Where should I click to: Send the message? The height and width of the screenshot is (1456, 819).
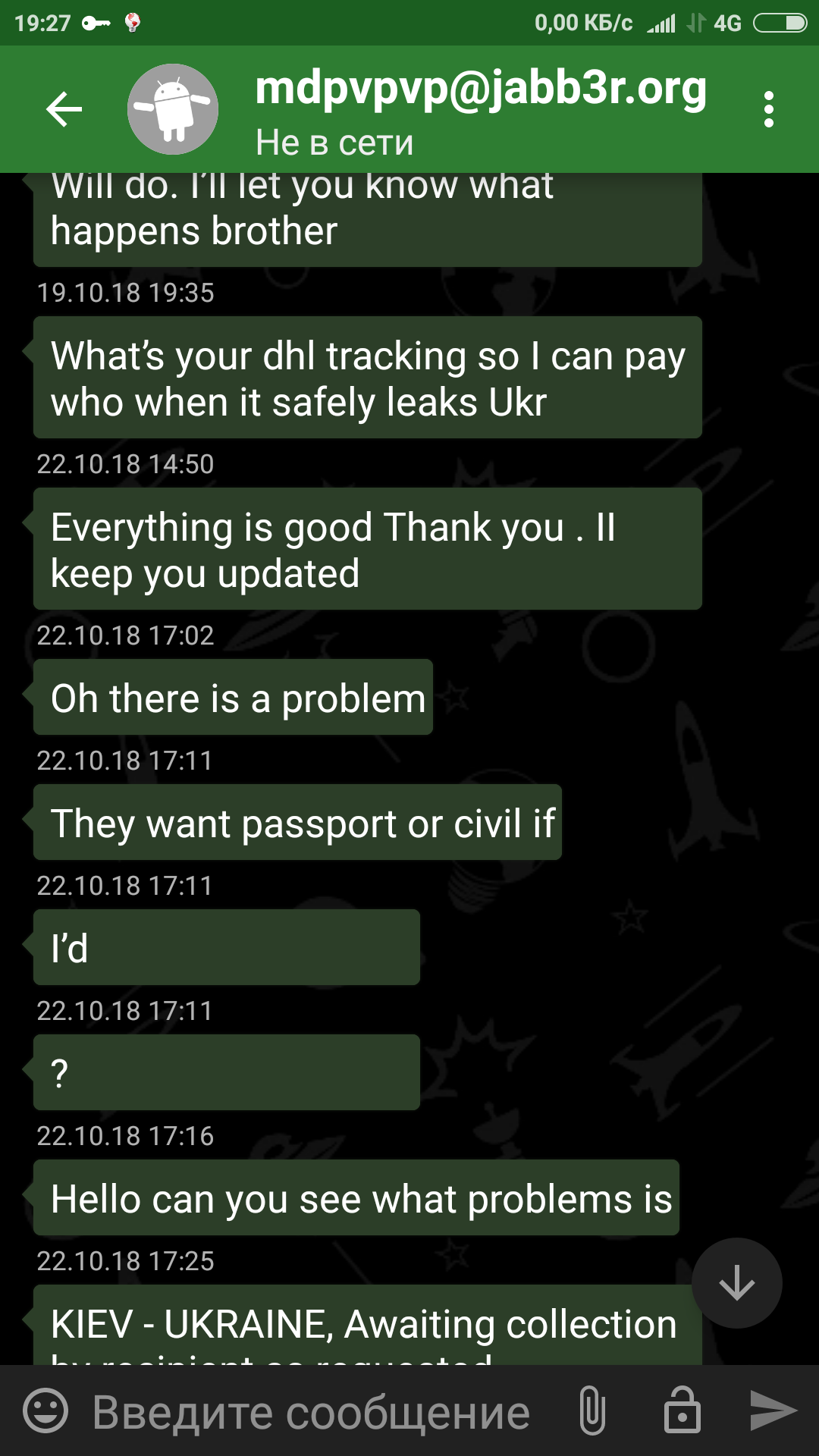773,1411
